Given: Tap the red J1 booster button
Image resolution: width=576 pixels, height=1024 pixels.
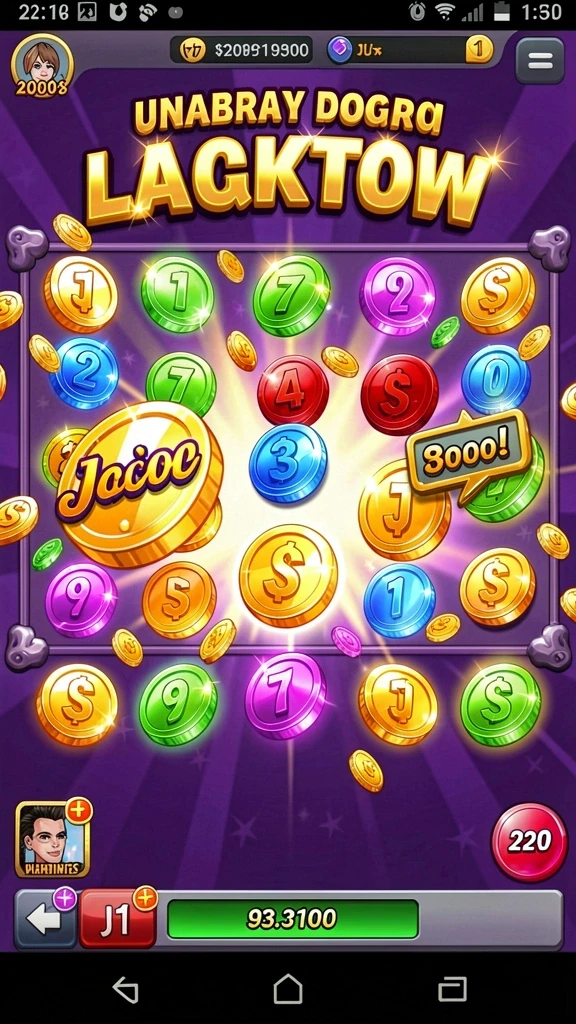Looking at the screenshot, I should 118,918.
